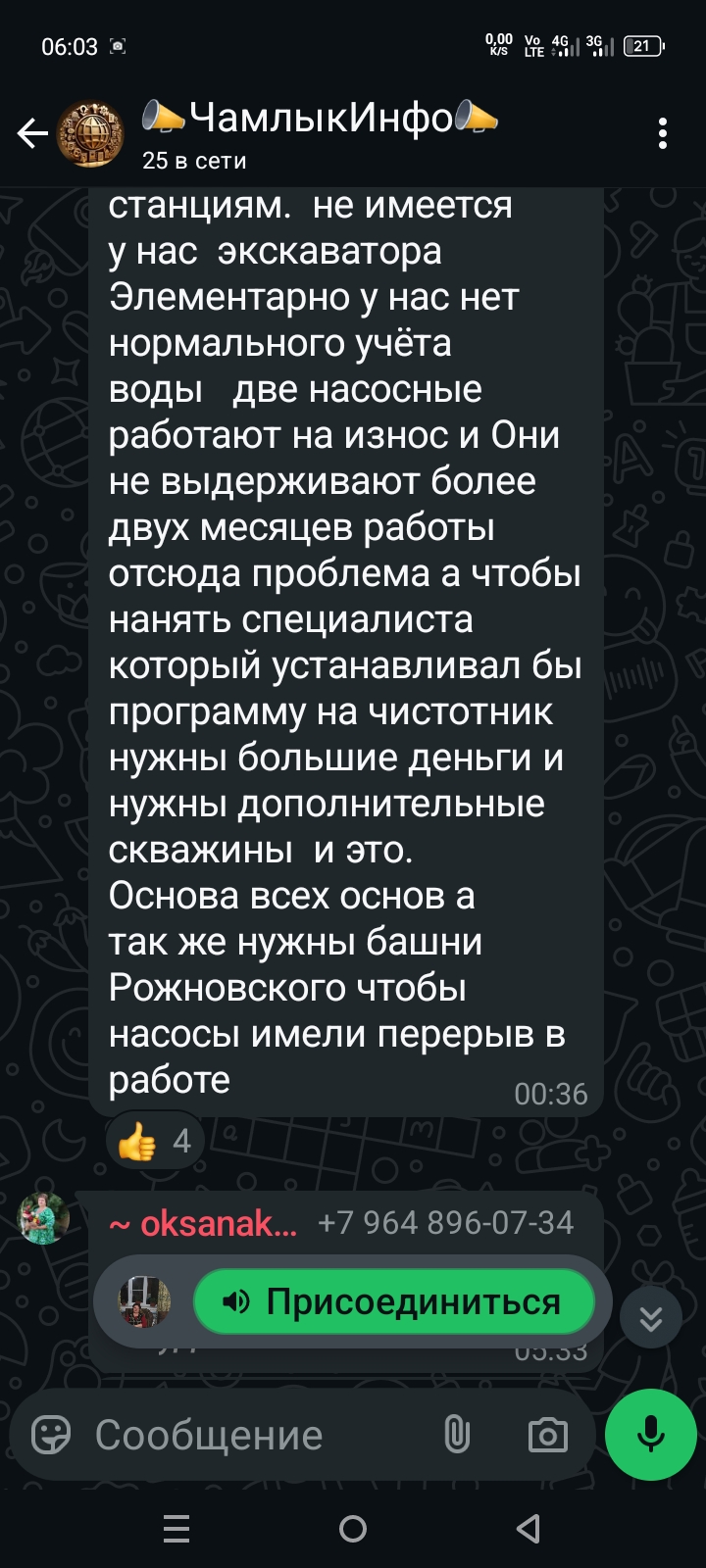
Task: Record a voice message with microphone
Action: (651, 1435)
